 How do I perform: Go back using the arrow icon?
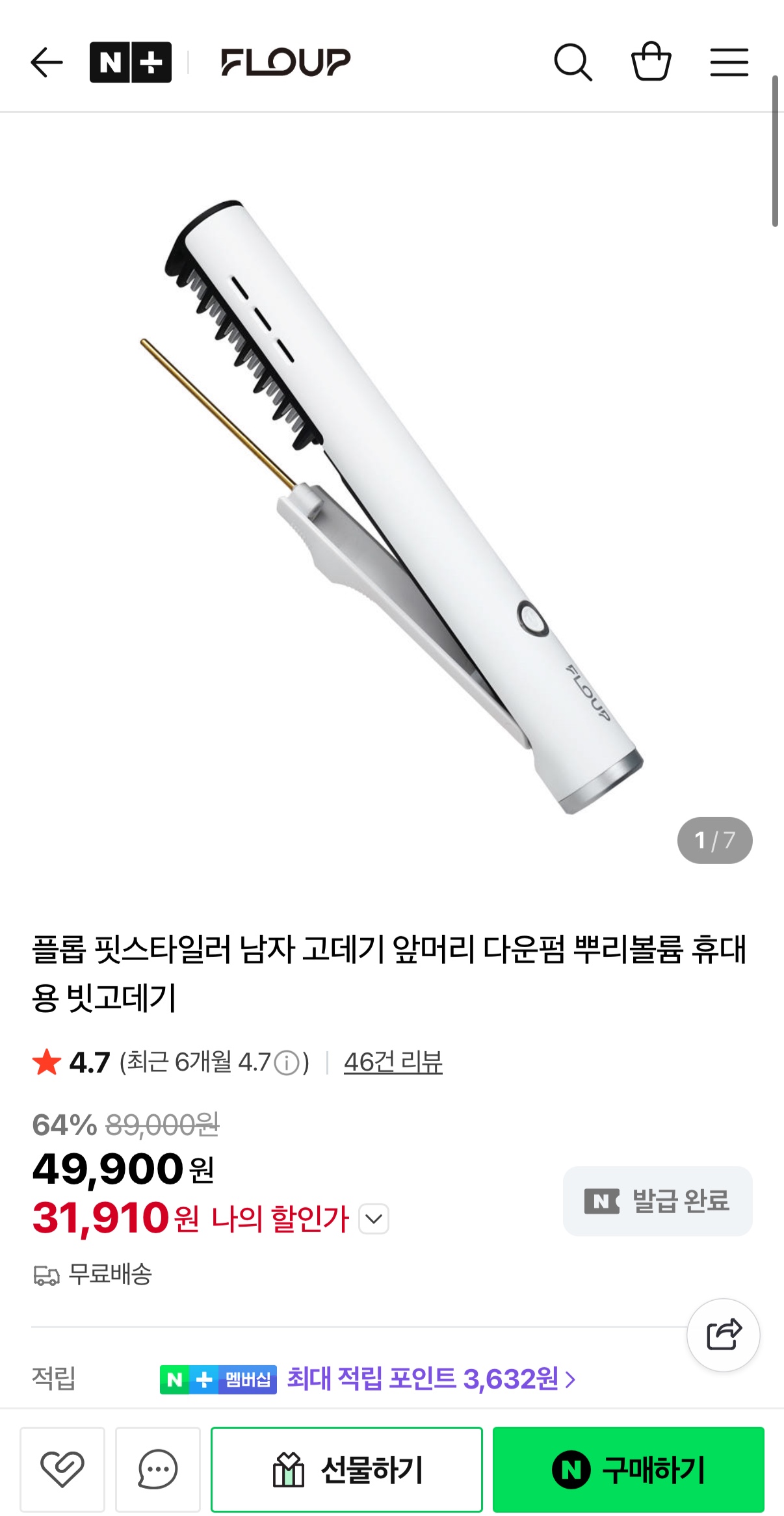coord(47,62)
